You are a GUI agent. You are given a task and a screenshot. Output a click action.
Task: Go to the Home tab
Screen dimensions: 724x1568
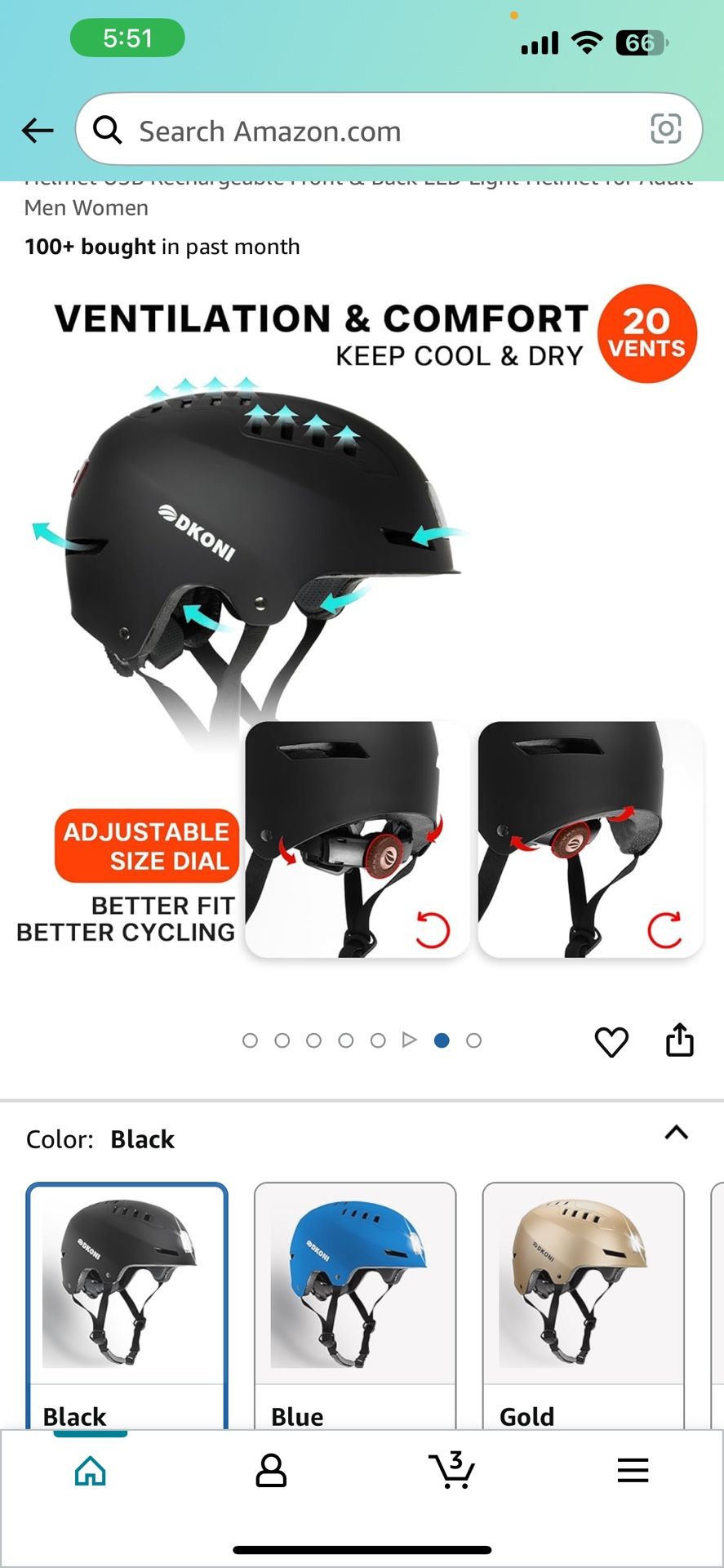pyautogui.click(x=90, y=1471)
